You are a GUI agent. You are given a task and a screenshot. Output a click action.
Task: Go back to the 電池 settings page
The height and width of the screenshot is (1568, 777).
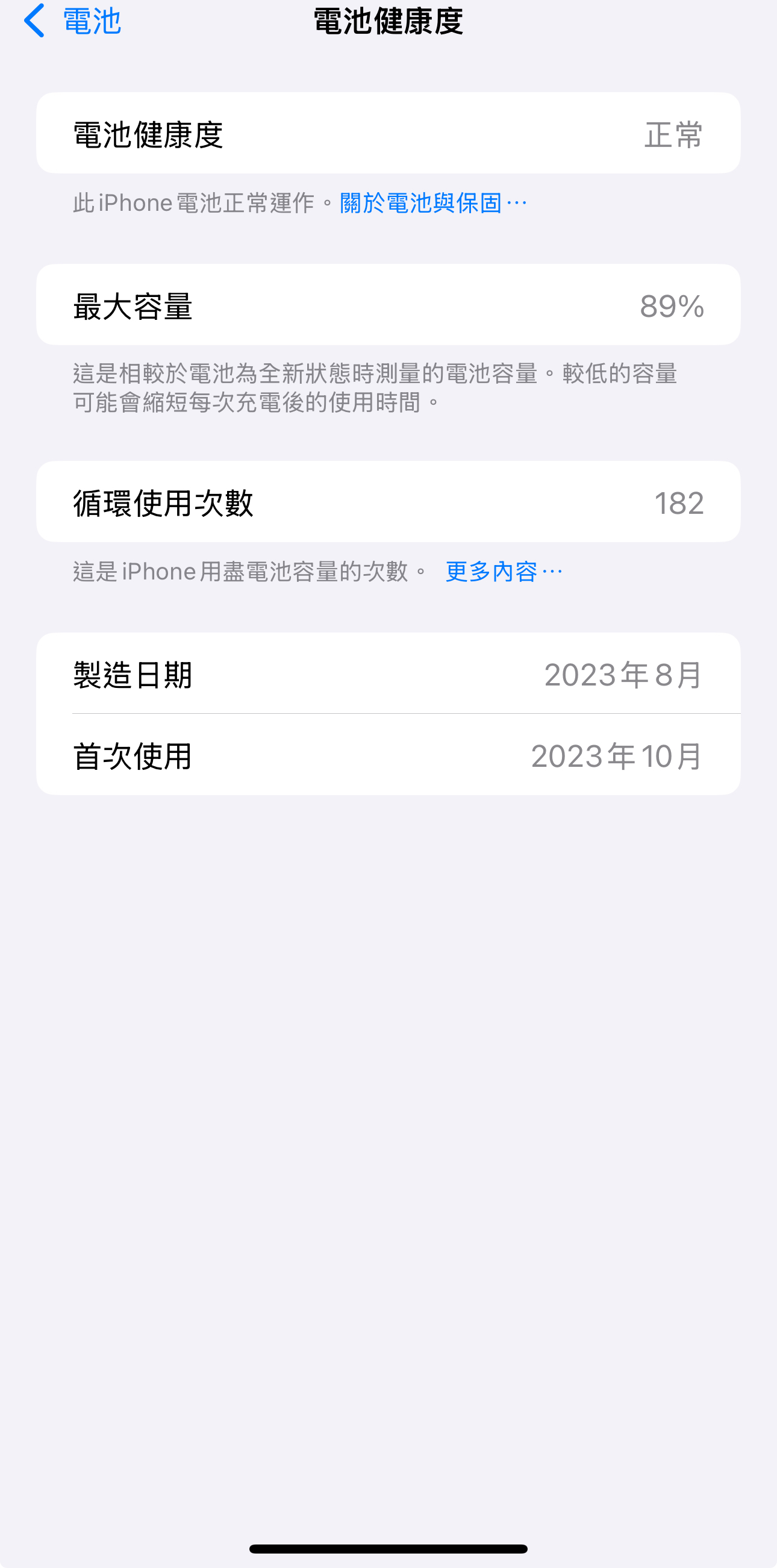[73, 22]
